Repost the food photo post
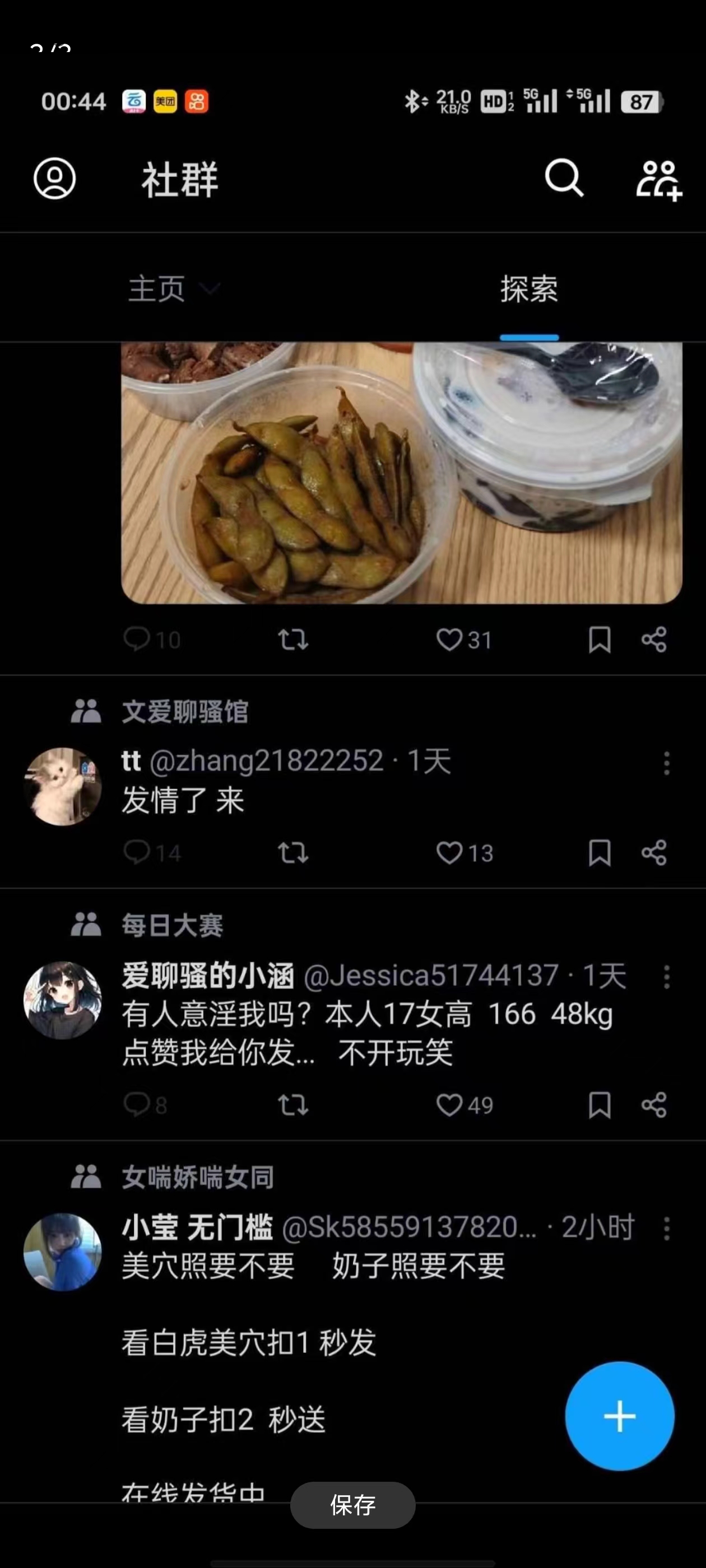 pyautogui.click(x=293, y=640)
